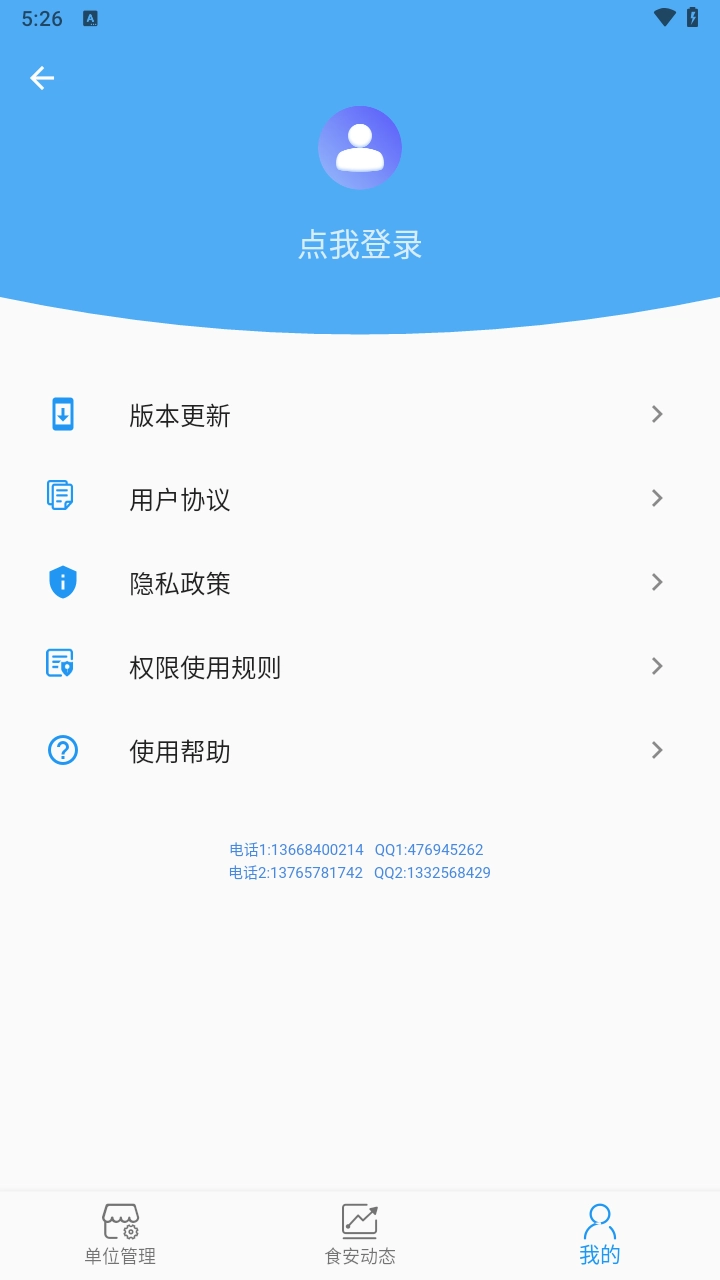
Task: Switch to the 单位管理 tab
Action: click(120, 1234)
